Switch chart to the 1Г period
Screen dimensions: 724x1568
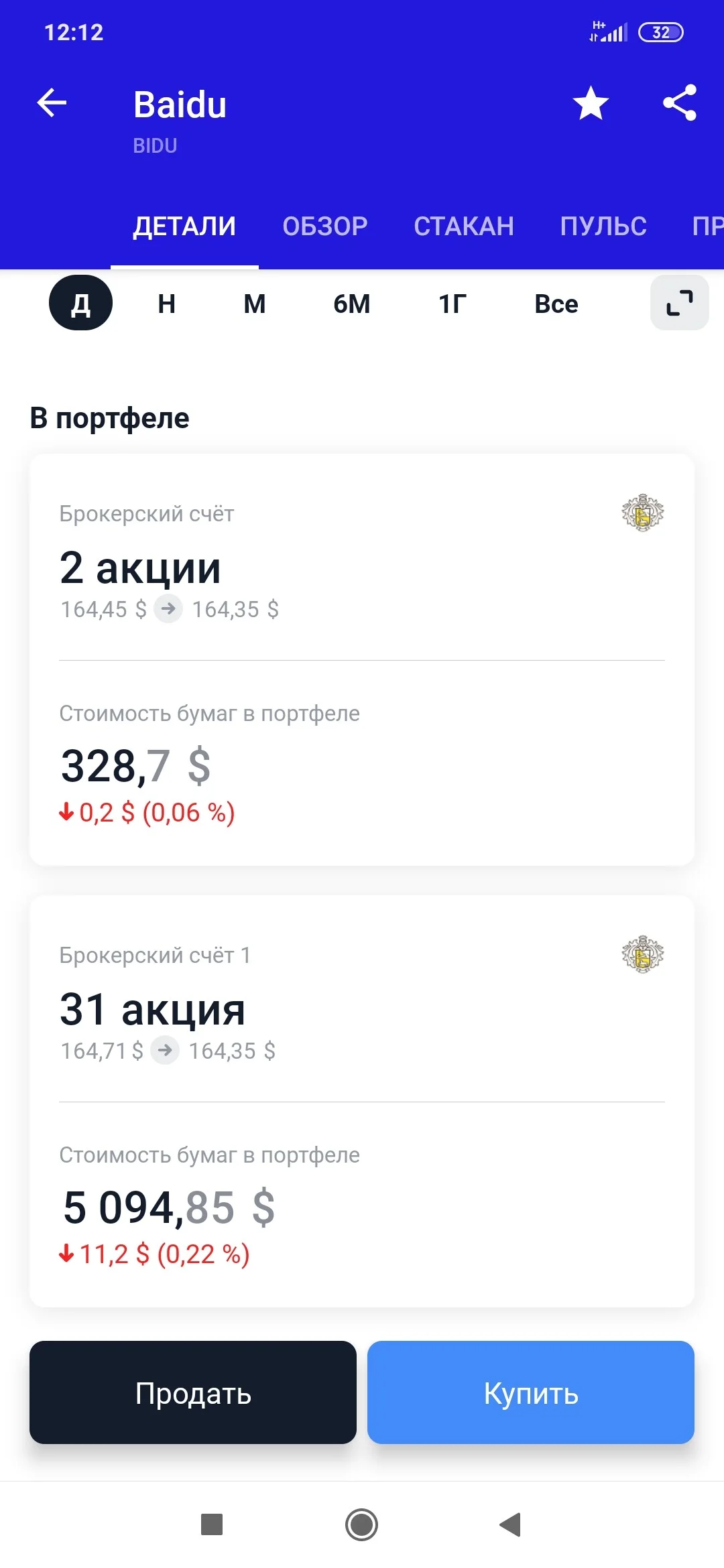pos(452,304)
